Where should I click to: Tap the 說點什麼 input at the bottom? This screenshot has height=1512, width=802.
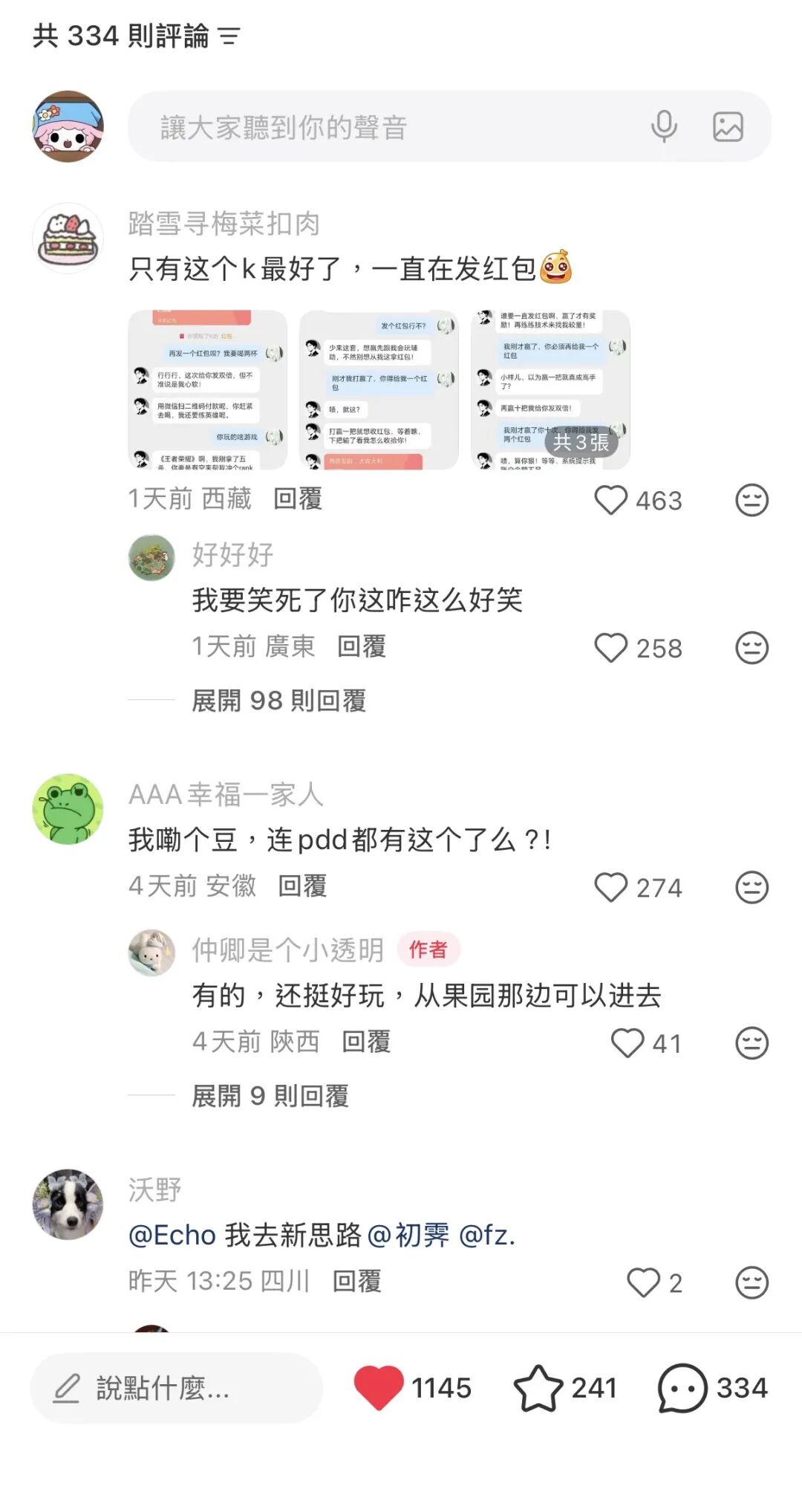tap(176, 1388)
